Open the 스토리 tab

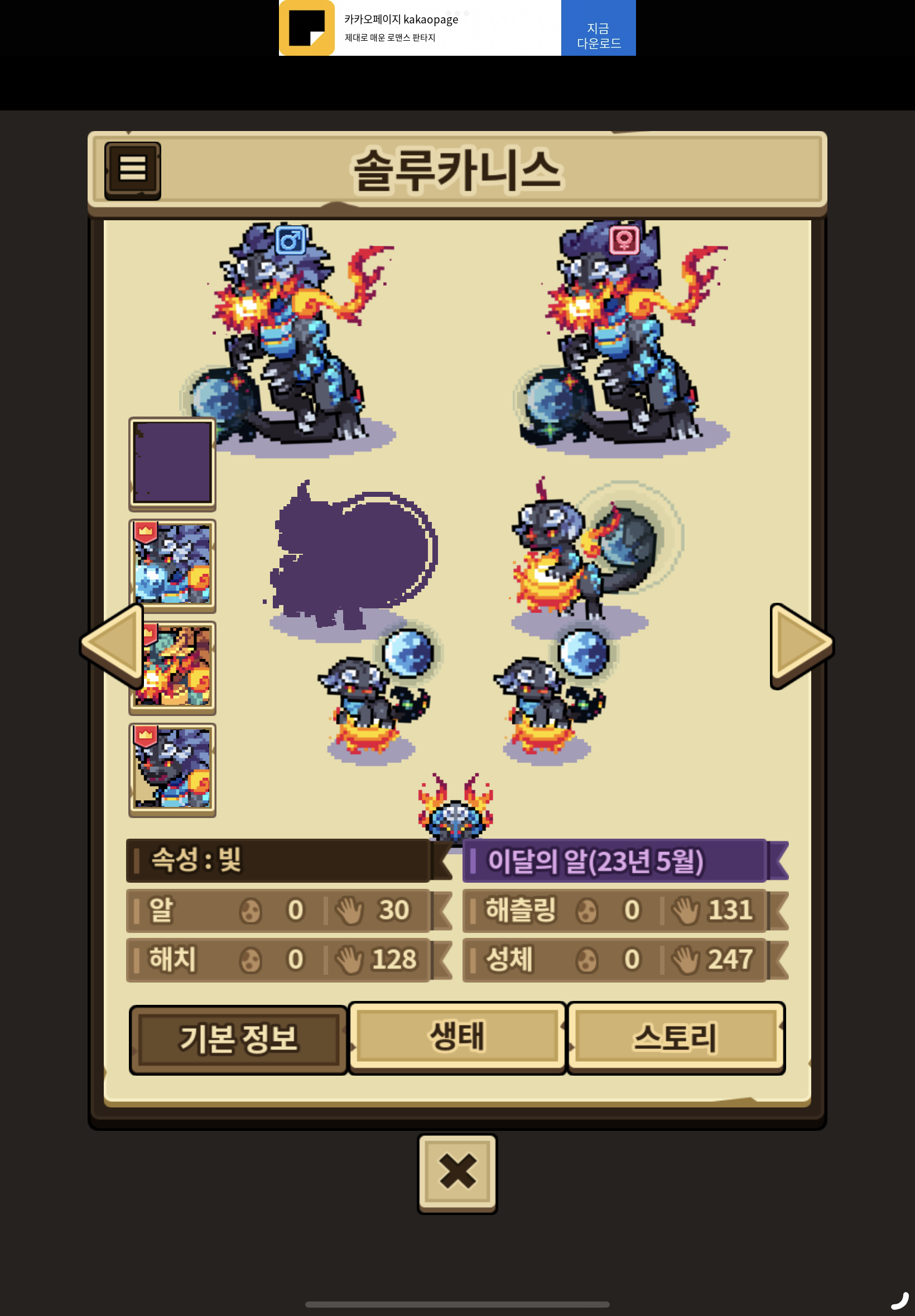[x=675, y=1037]
